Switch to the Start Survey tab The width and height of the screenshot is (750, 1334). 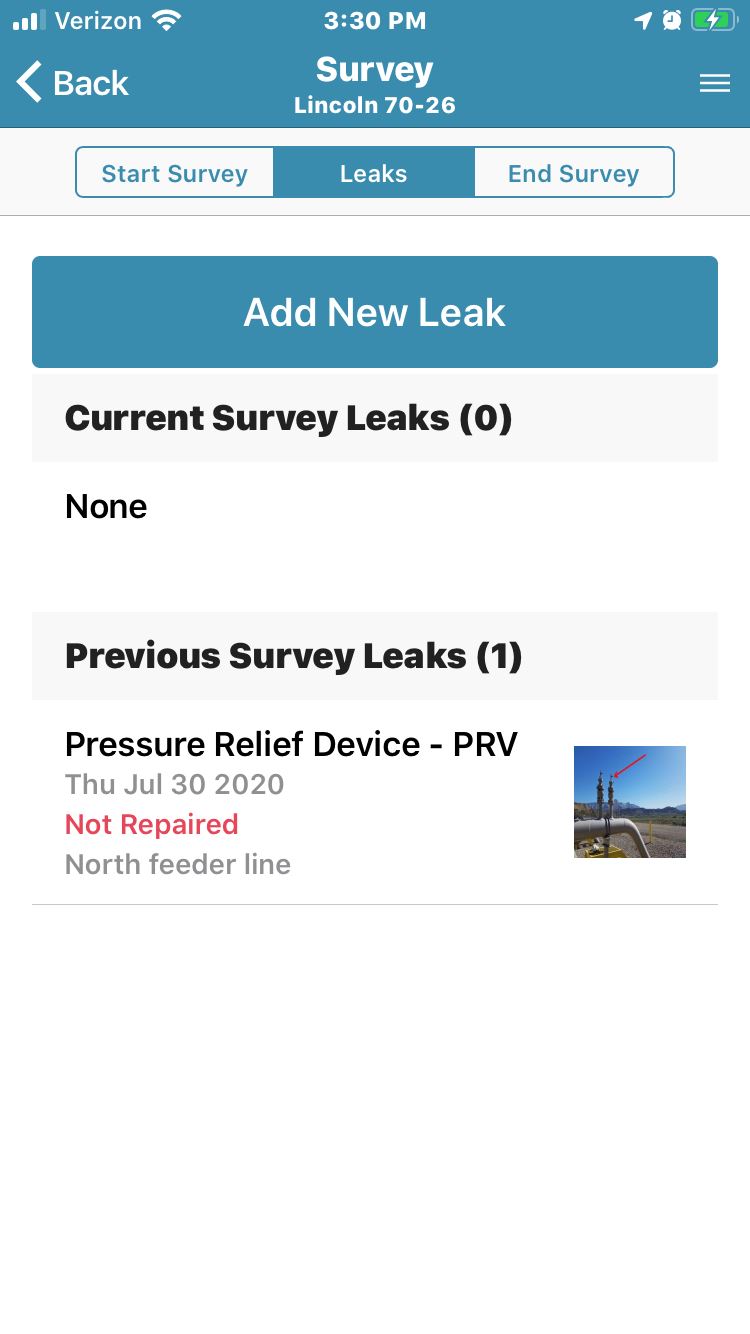click(x=175, y=173)
